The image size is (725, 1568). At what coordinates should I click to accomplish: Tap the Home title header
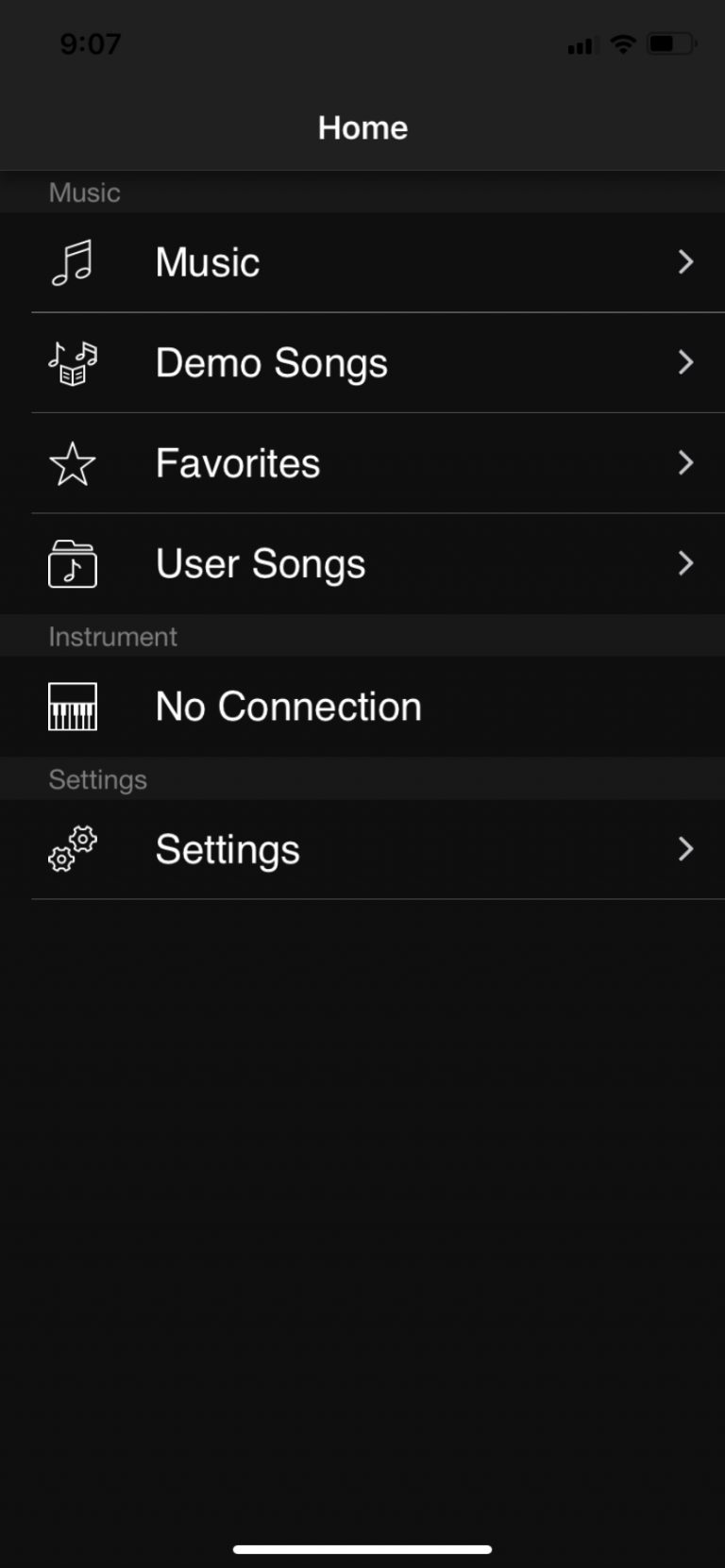coord(362,127)
